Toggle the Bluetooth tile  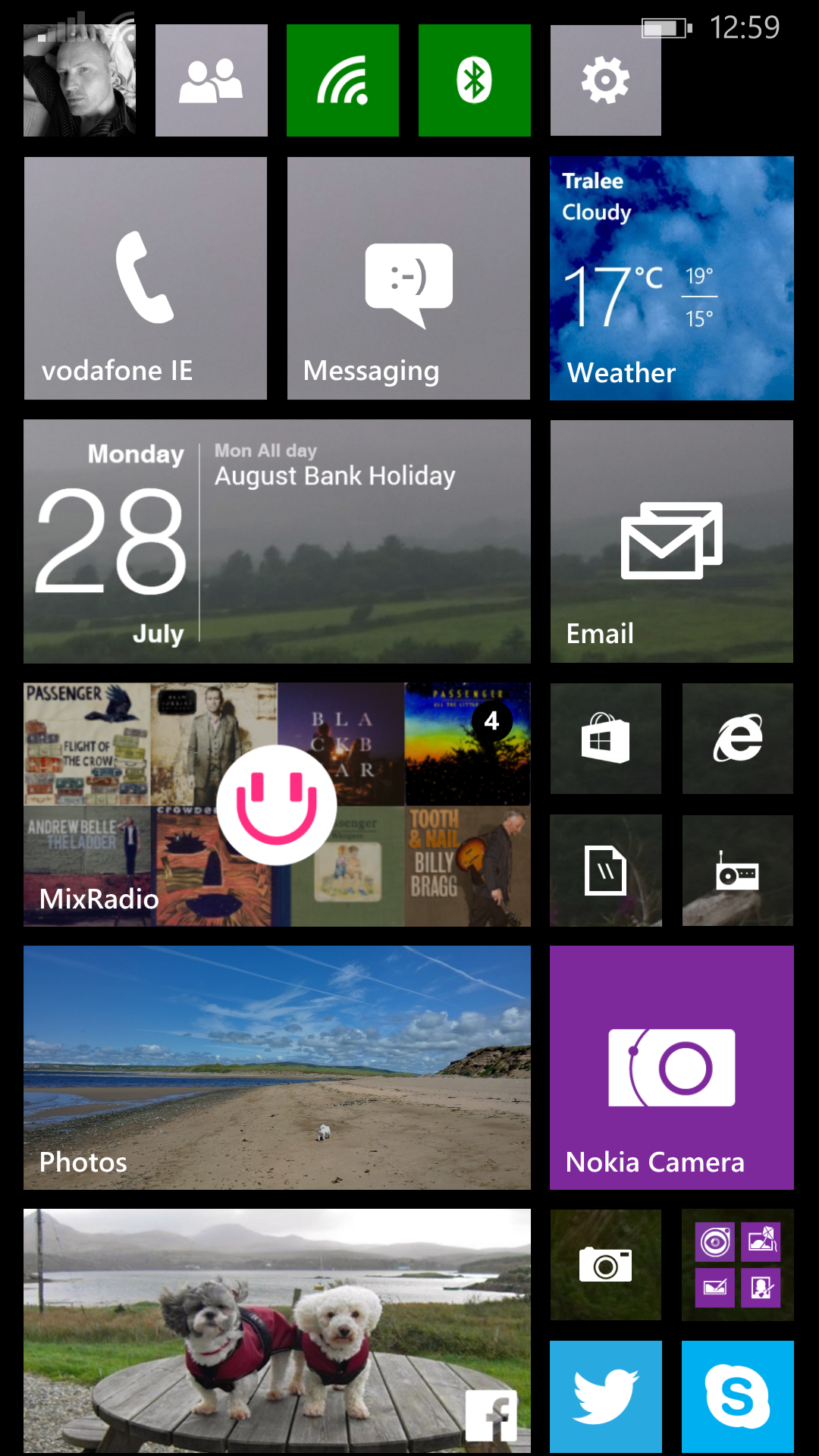click(x=475, y=80)
